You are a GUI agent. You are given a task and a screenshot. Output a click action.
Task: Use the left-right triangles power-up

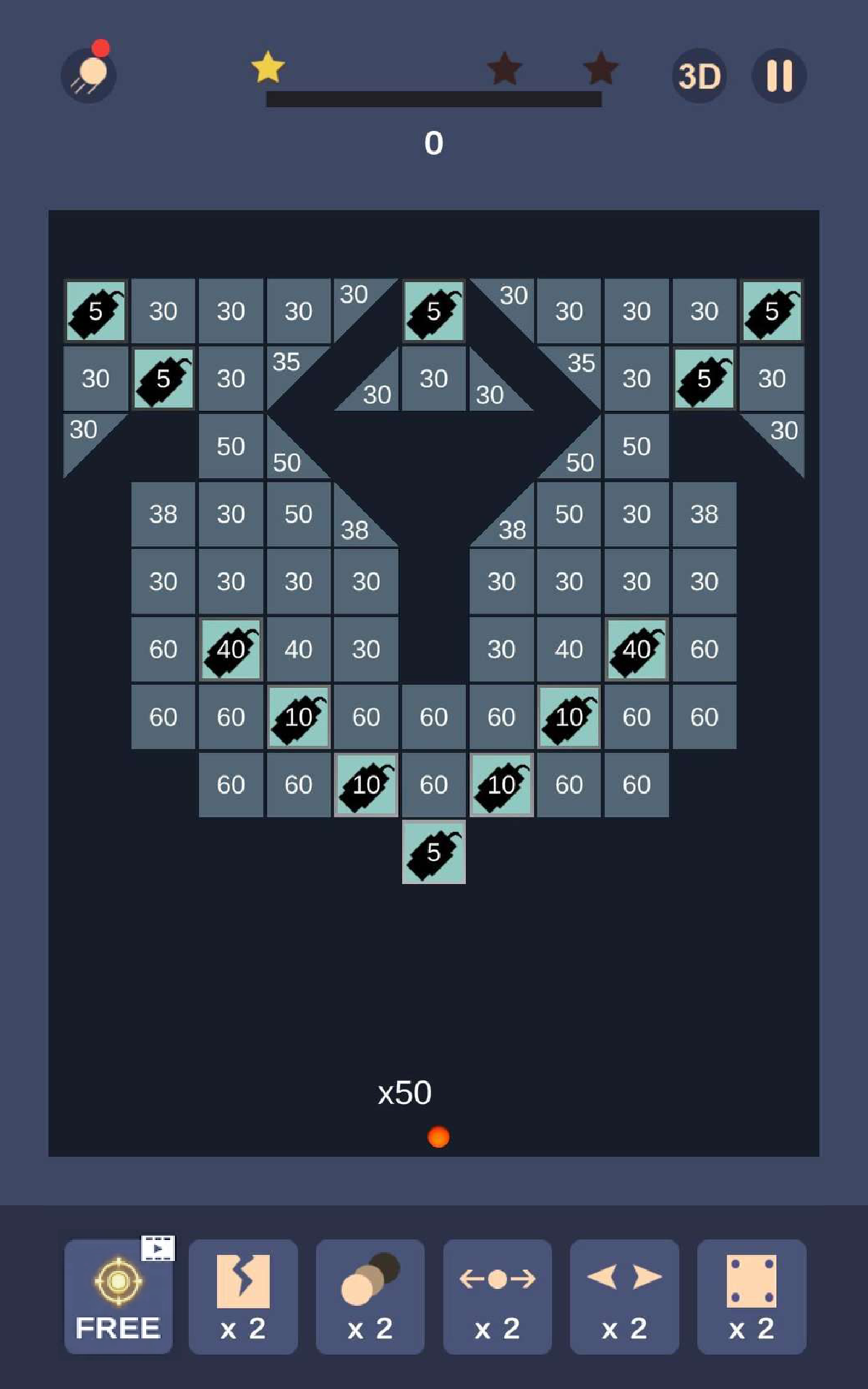[624, 1296]
